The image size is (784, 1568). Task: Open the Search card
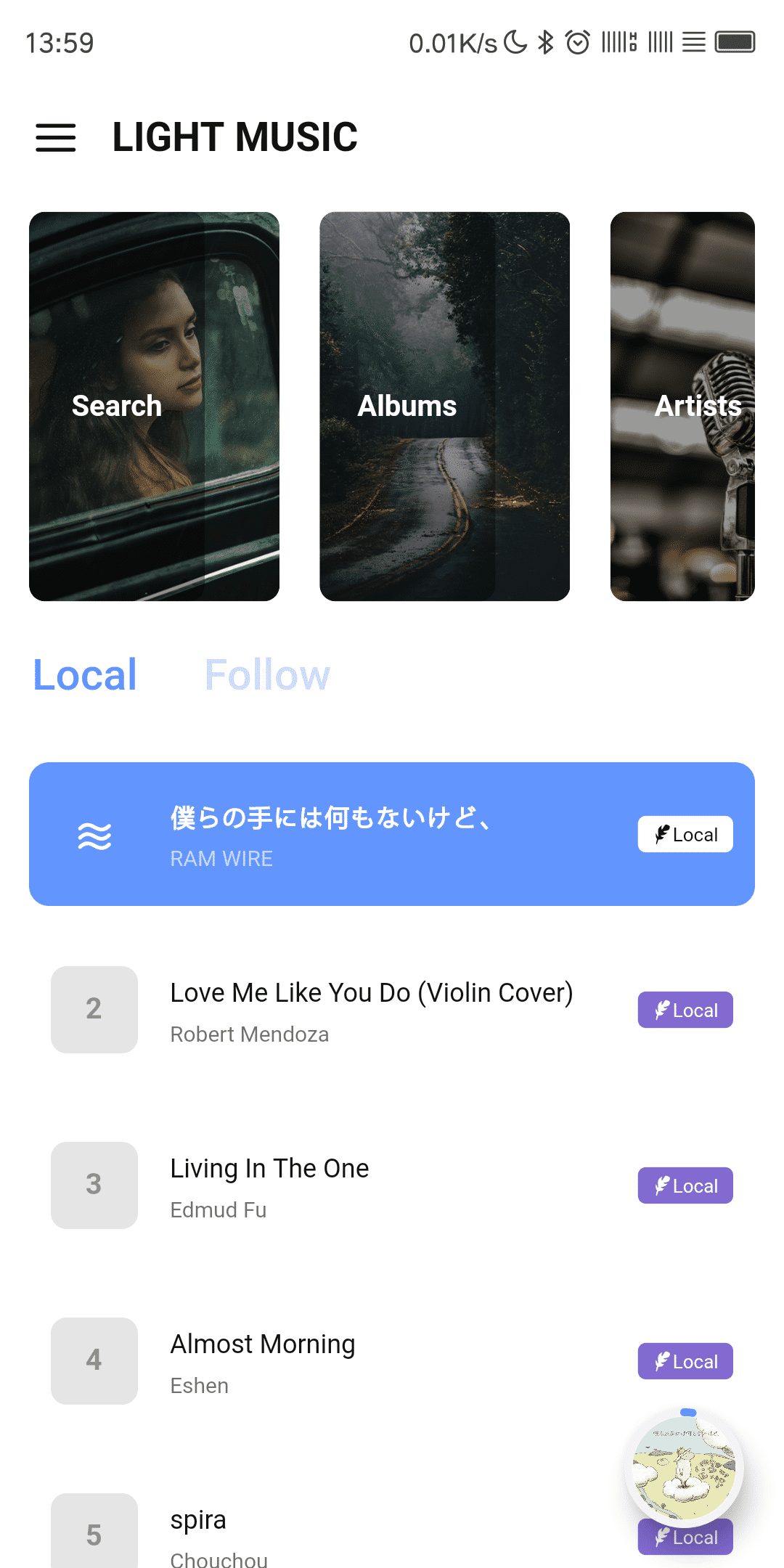(x=154, y=407)
